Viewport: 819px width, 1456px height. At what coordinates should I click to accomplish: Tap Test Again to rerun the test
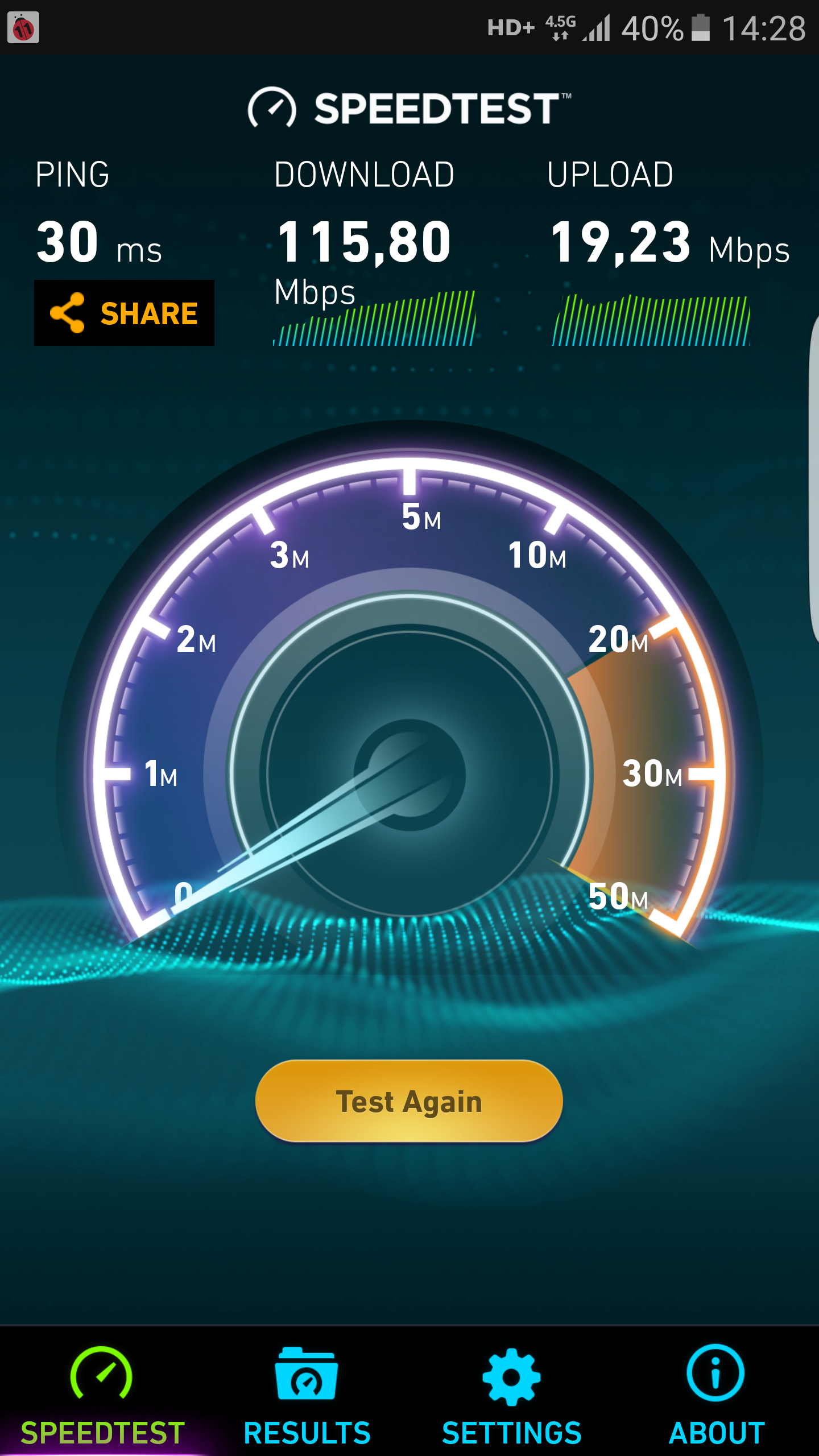(x=409, y=1101)
